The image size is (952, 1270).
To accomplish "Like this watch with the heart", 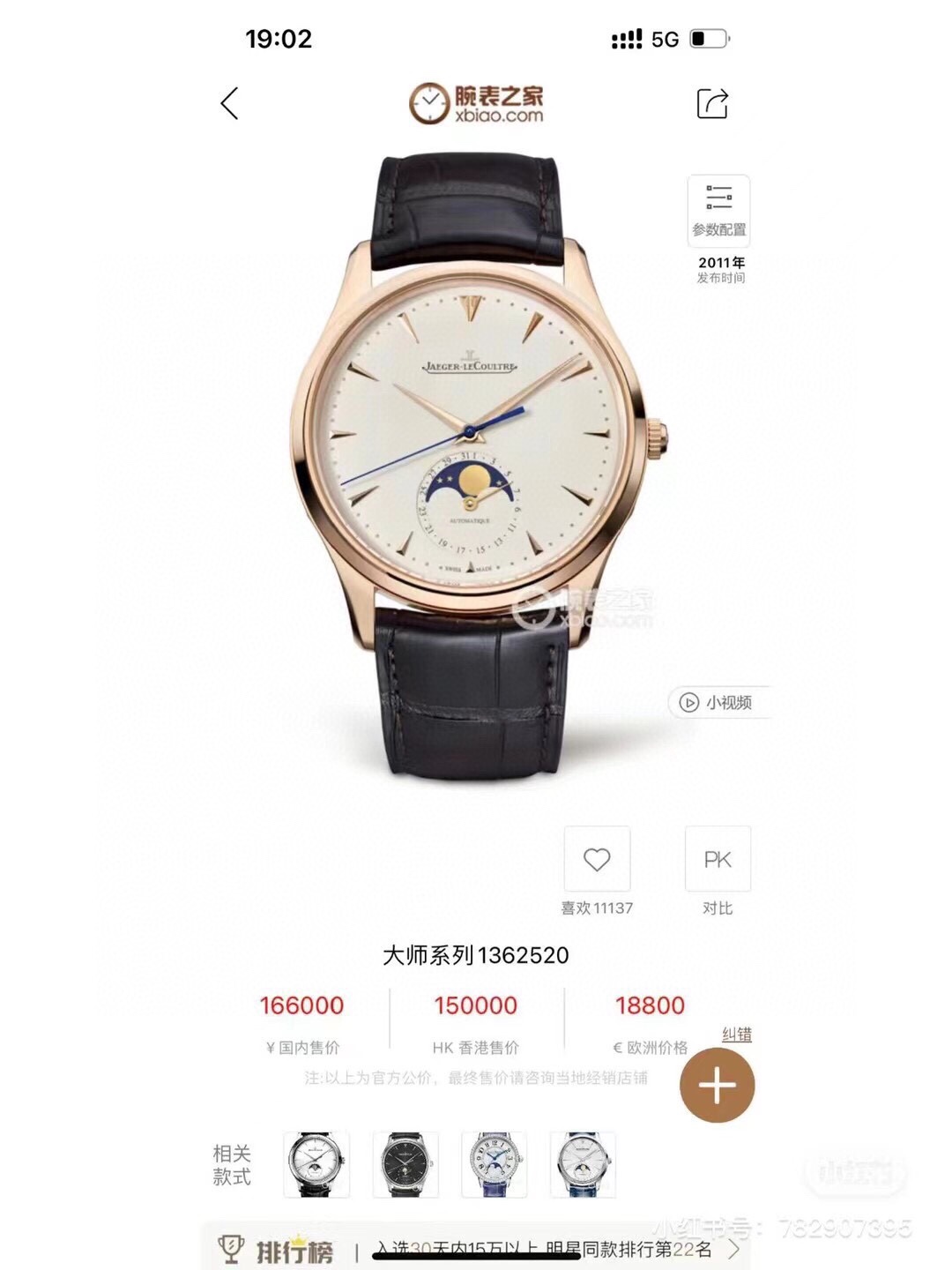I will pyautogui.click(x=597, y=859).
